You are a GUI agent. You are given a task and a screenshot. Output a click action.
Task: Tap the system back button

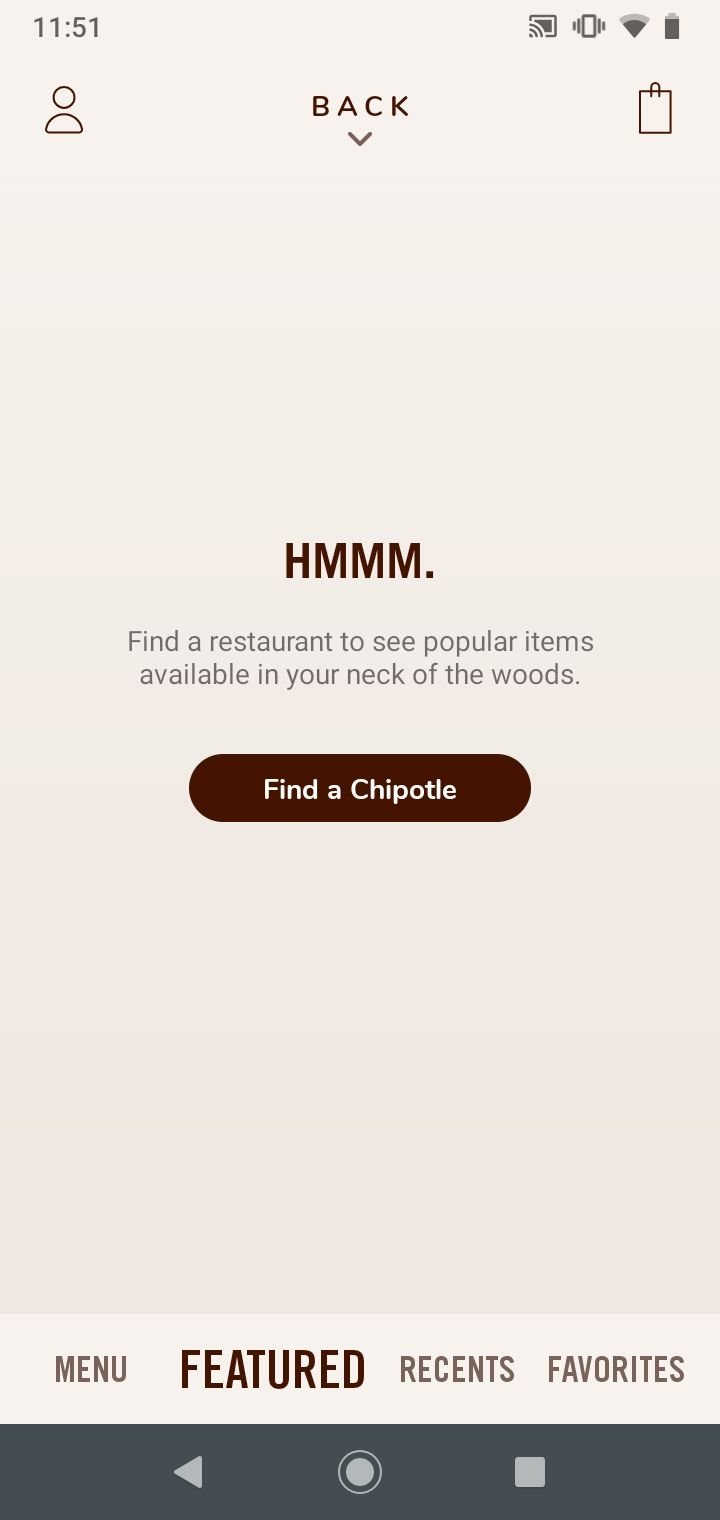[x=188, y=1472]
